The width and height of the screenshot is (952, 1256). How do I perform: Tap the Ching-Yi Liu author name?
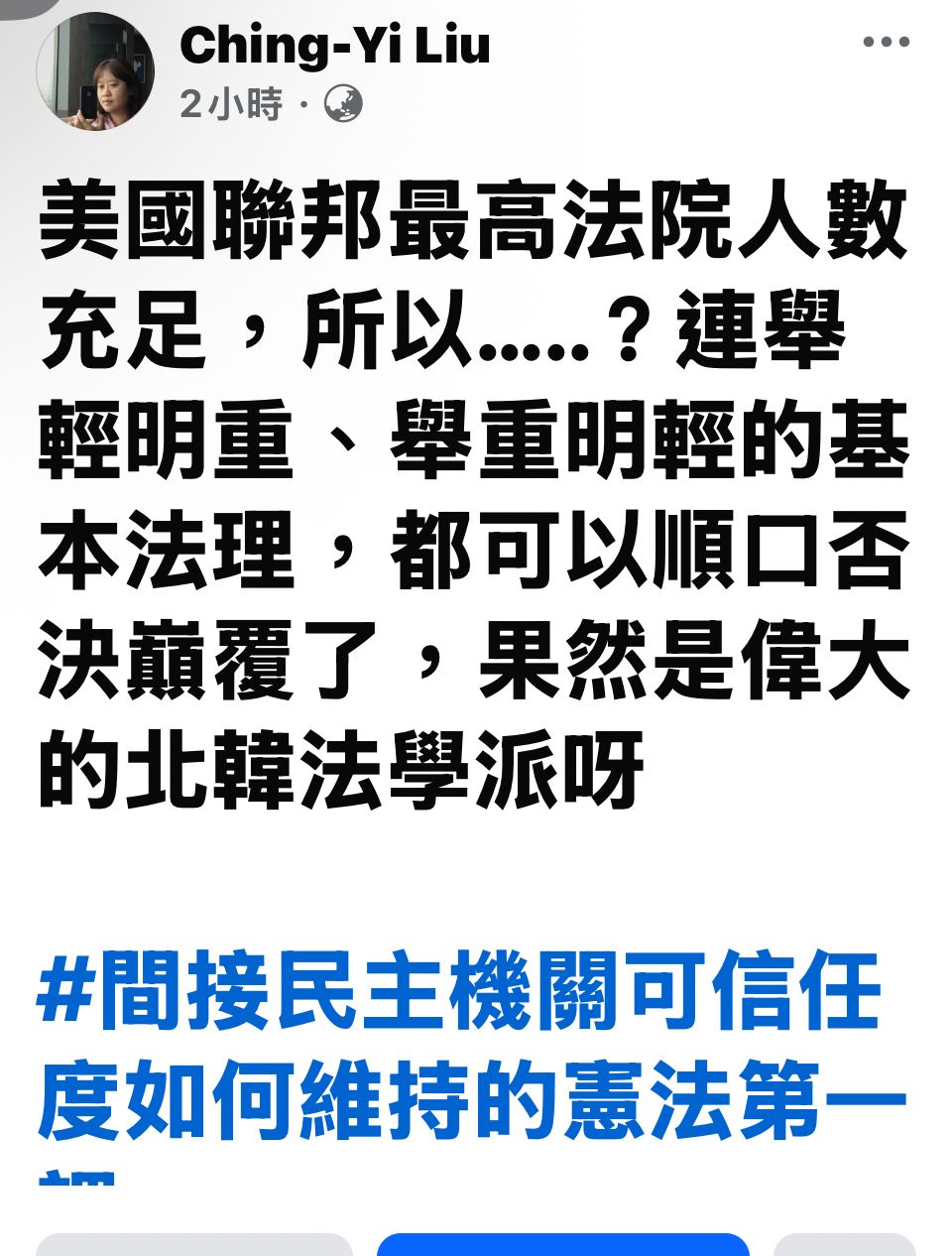[334, 46]
